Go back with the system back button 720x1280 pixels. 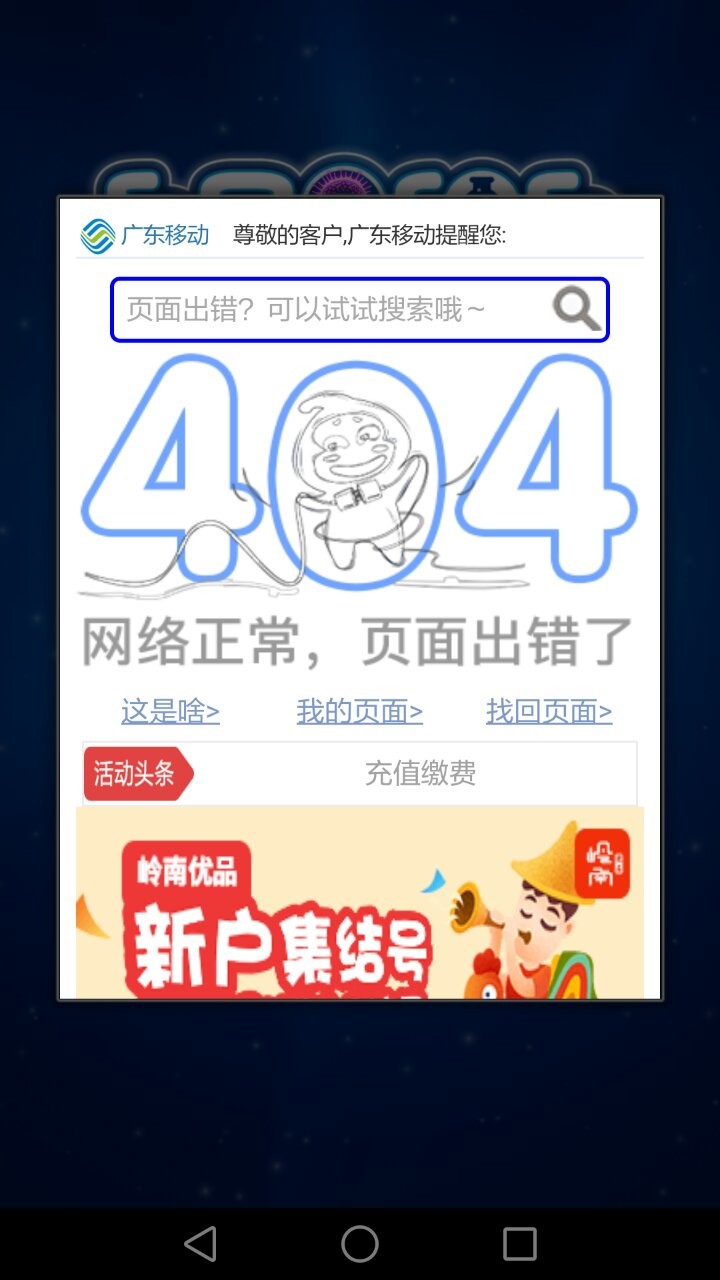pos(200,1244)
